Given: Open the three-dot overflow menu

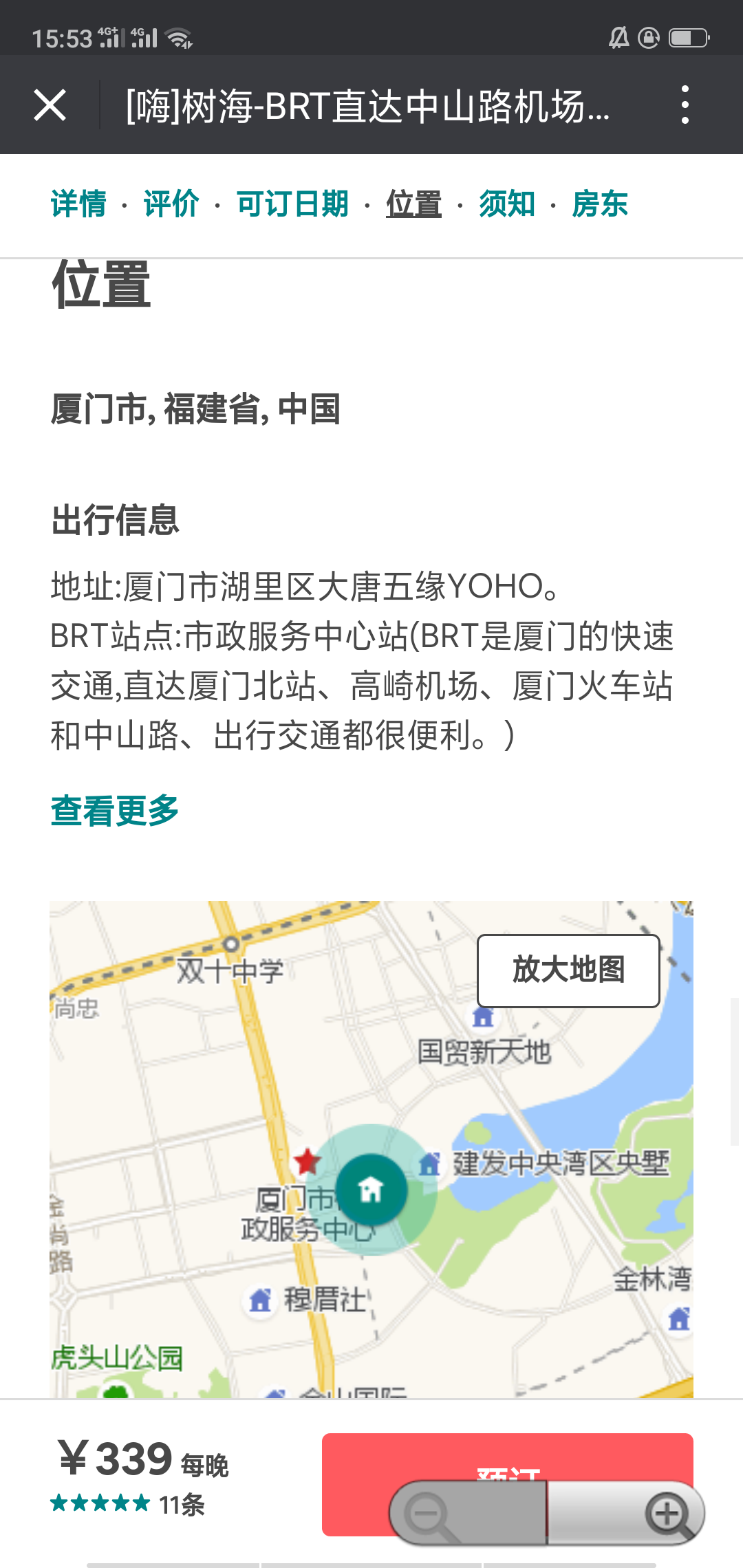Looking at the screenshot, I should coord(685,105).
